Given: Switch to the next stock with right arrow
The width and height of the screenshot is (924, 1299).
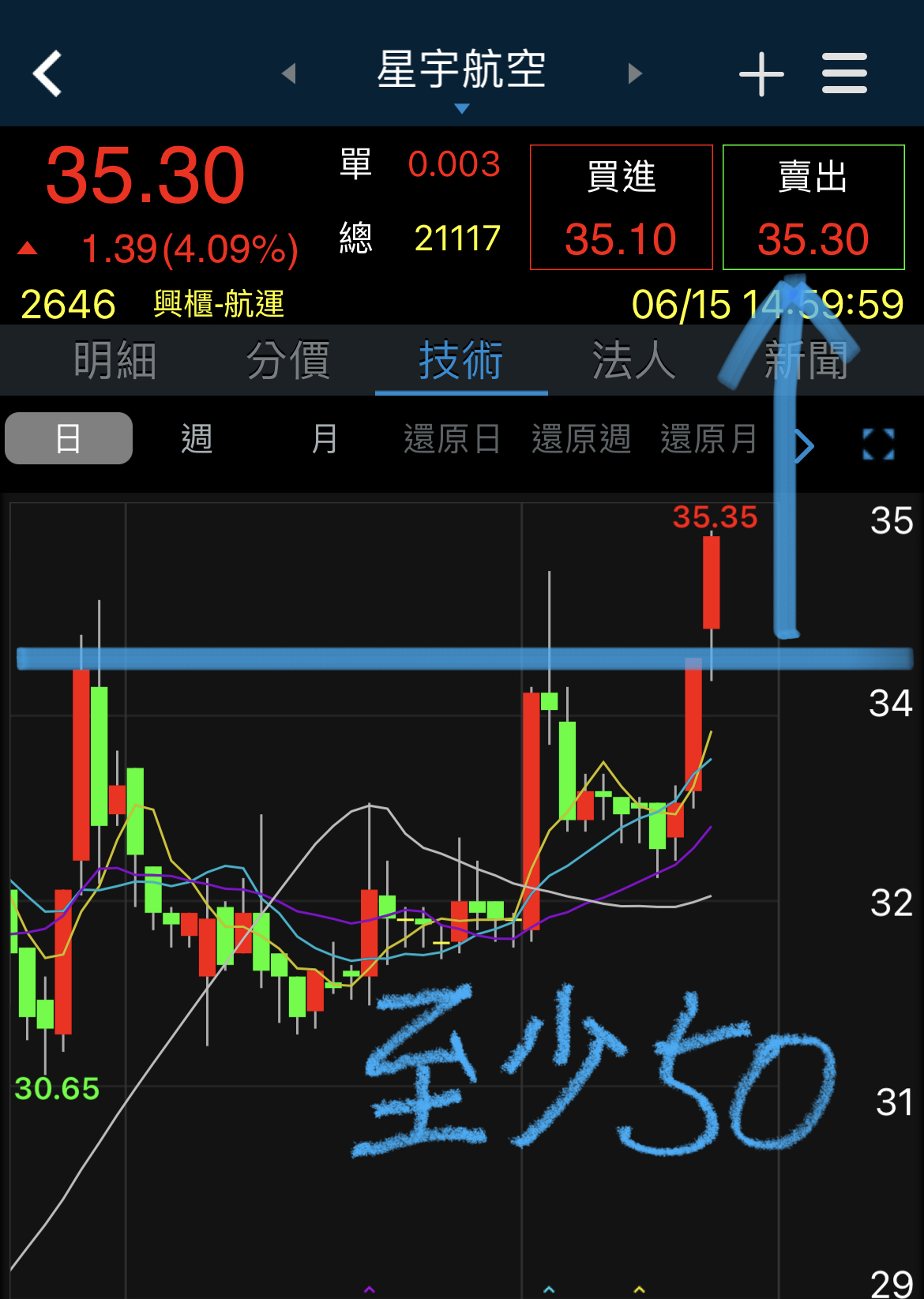Looking at the screenshot, I should click(635, 73).
